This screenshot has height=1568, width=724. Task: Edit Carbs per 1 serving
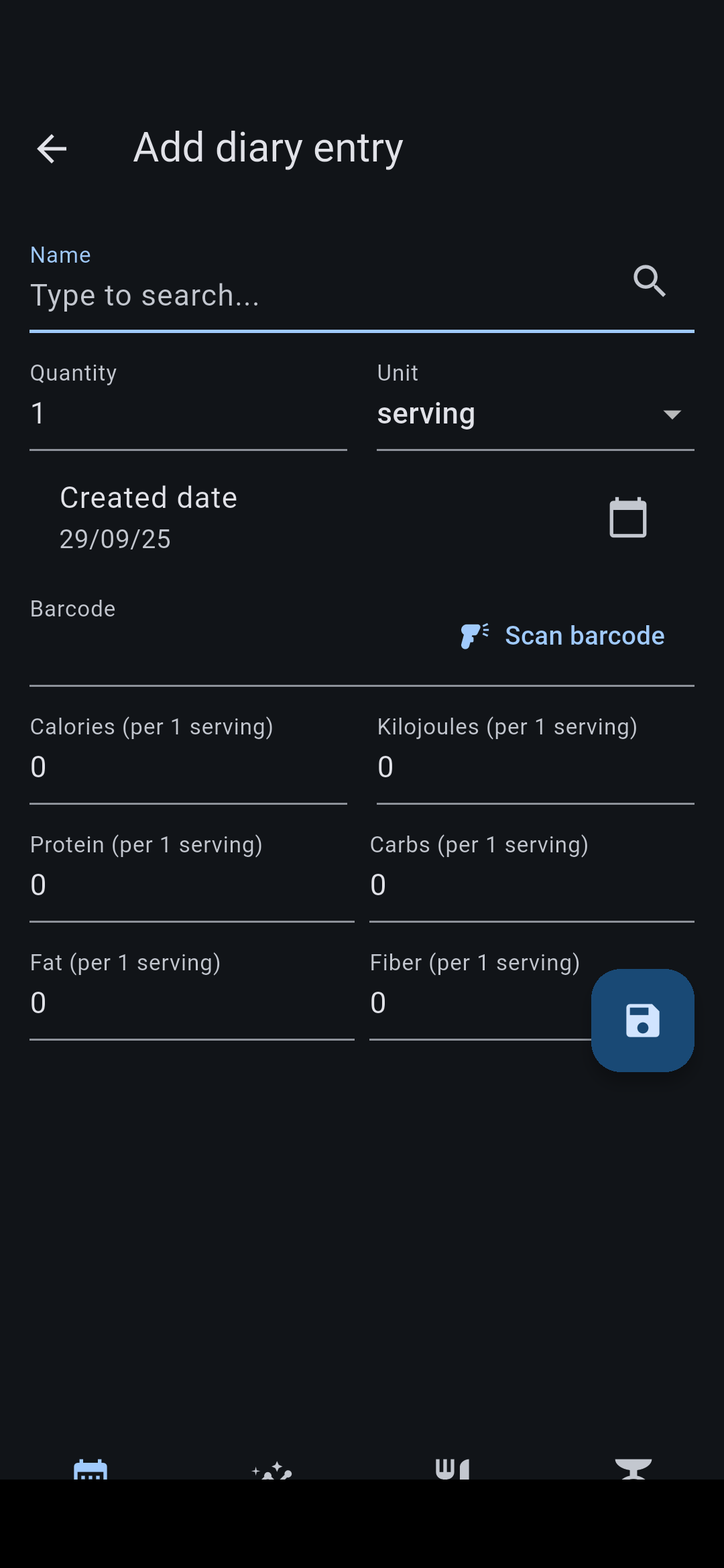531,885
